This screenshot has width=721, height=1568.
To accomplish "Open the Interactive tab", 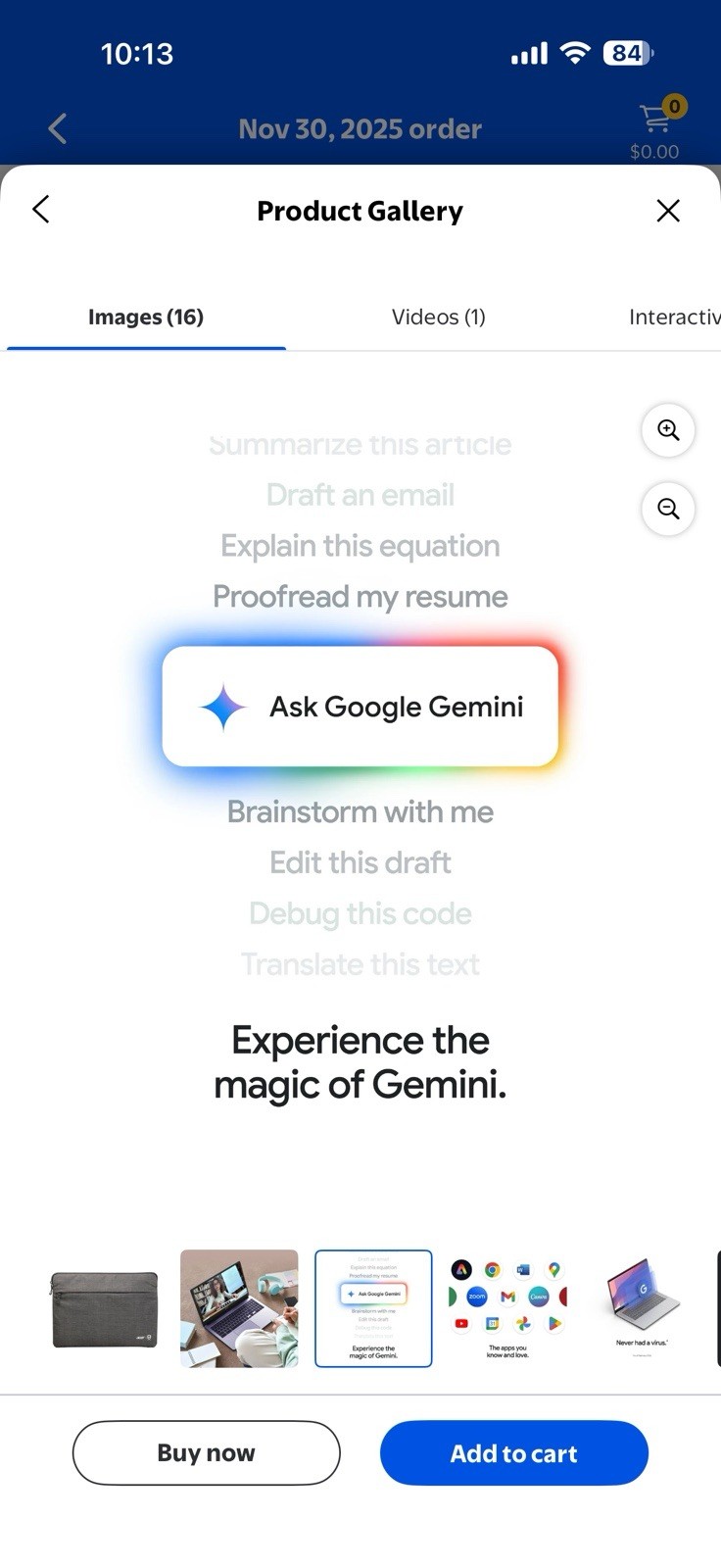I will (x=674, y=317).
